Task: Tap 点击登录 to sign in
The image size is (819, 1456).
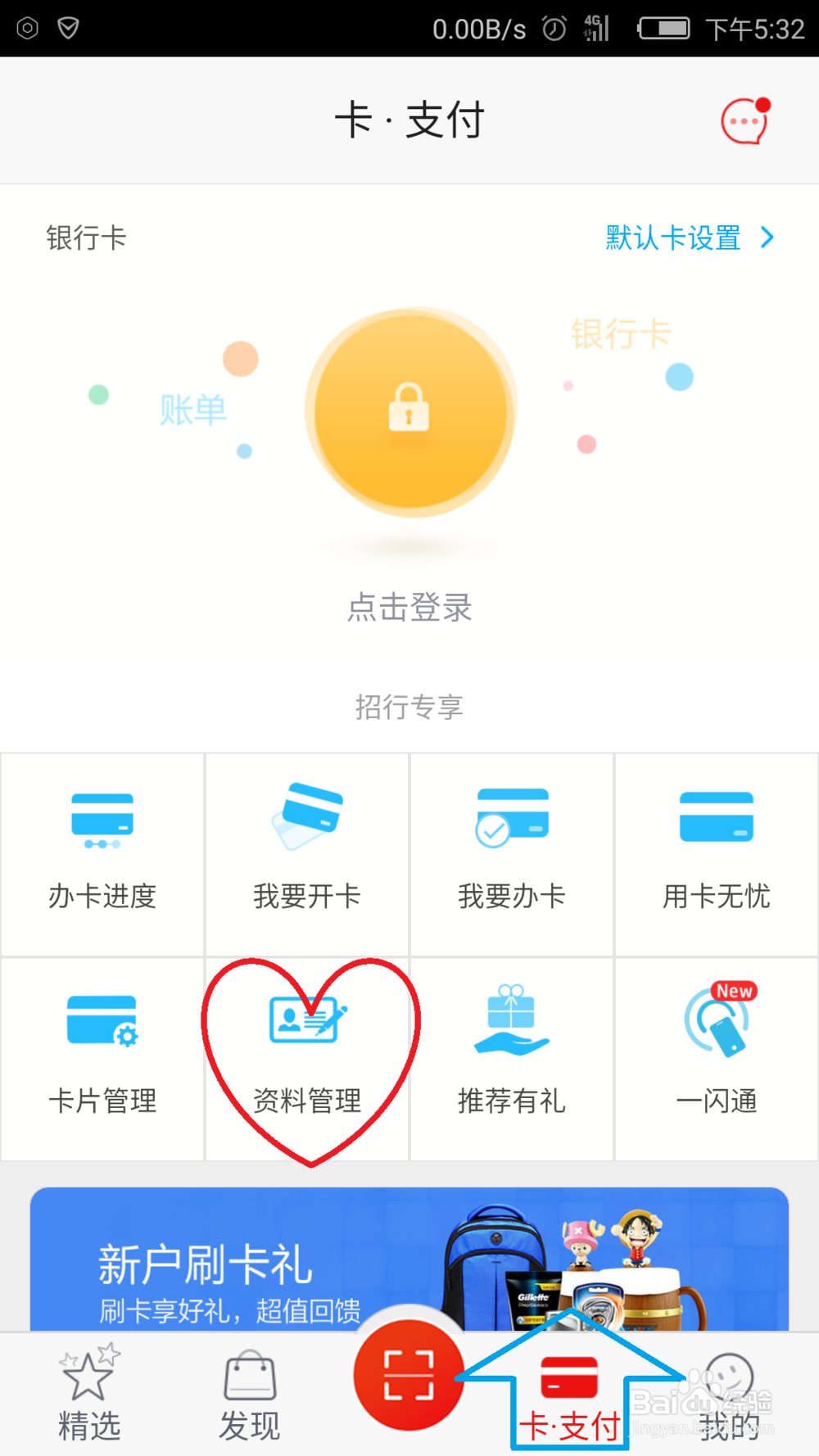Action: coord(409,608)
